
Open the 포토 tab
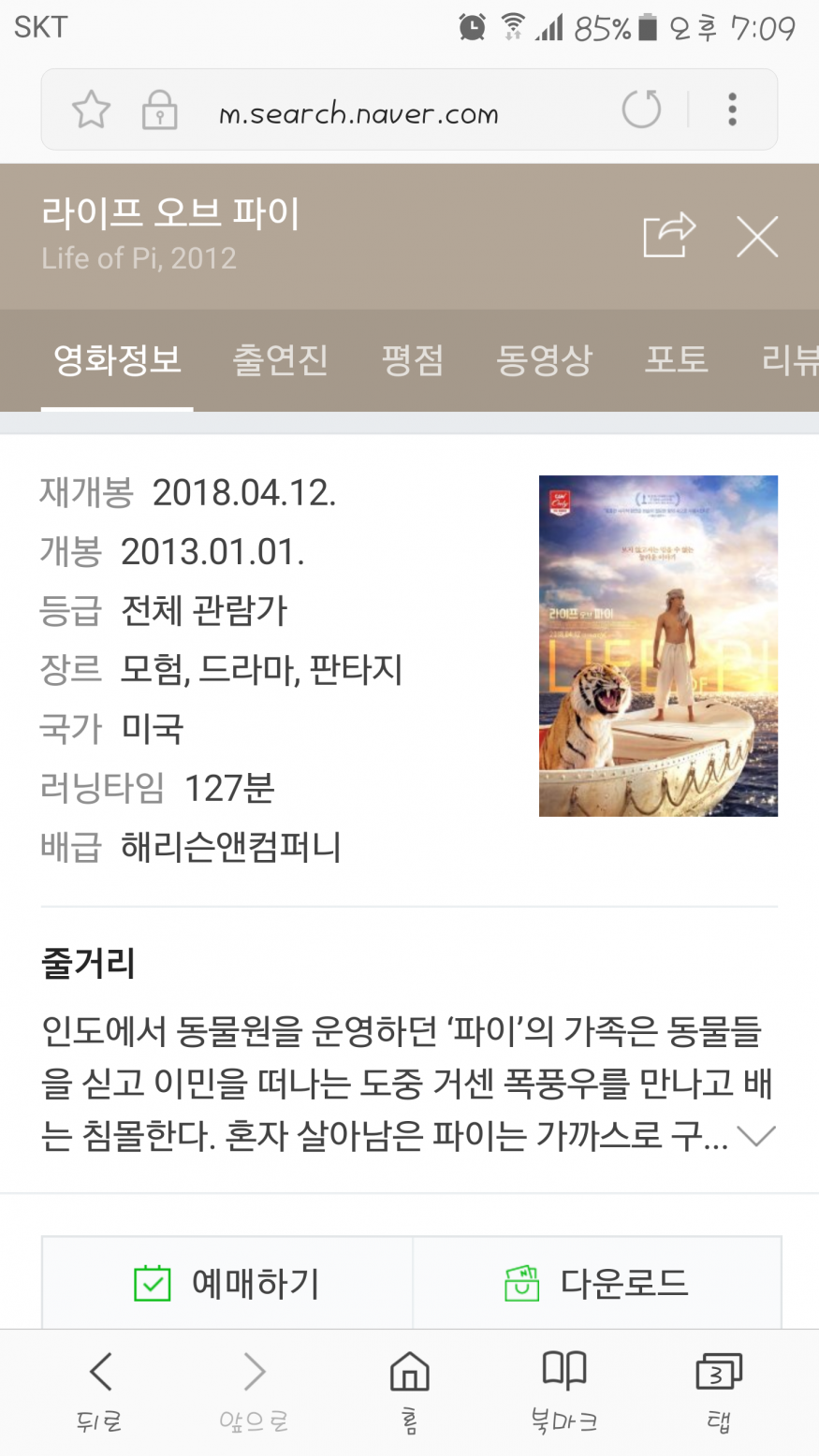(x=676, y=360)
